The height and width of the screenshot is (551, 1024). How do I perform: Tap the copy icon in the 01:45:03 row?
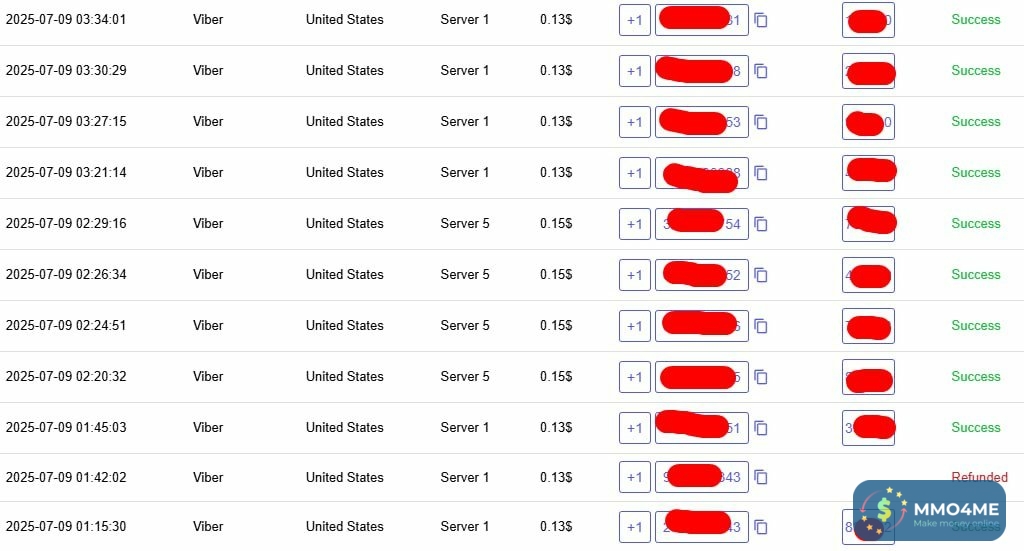pyautogui.click(x=761, y=428)
